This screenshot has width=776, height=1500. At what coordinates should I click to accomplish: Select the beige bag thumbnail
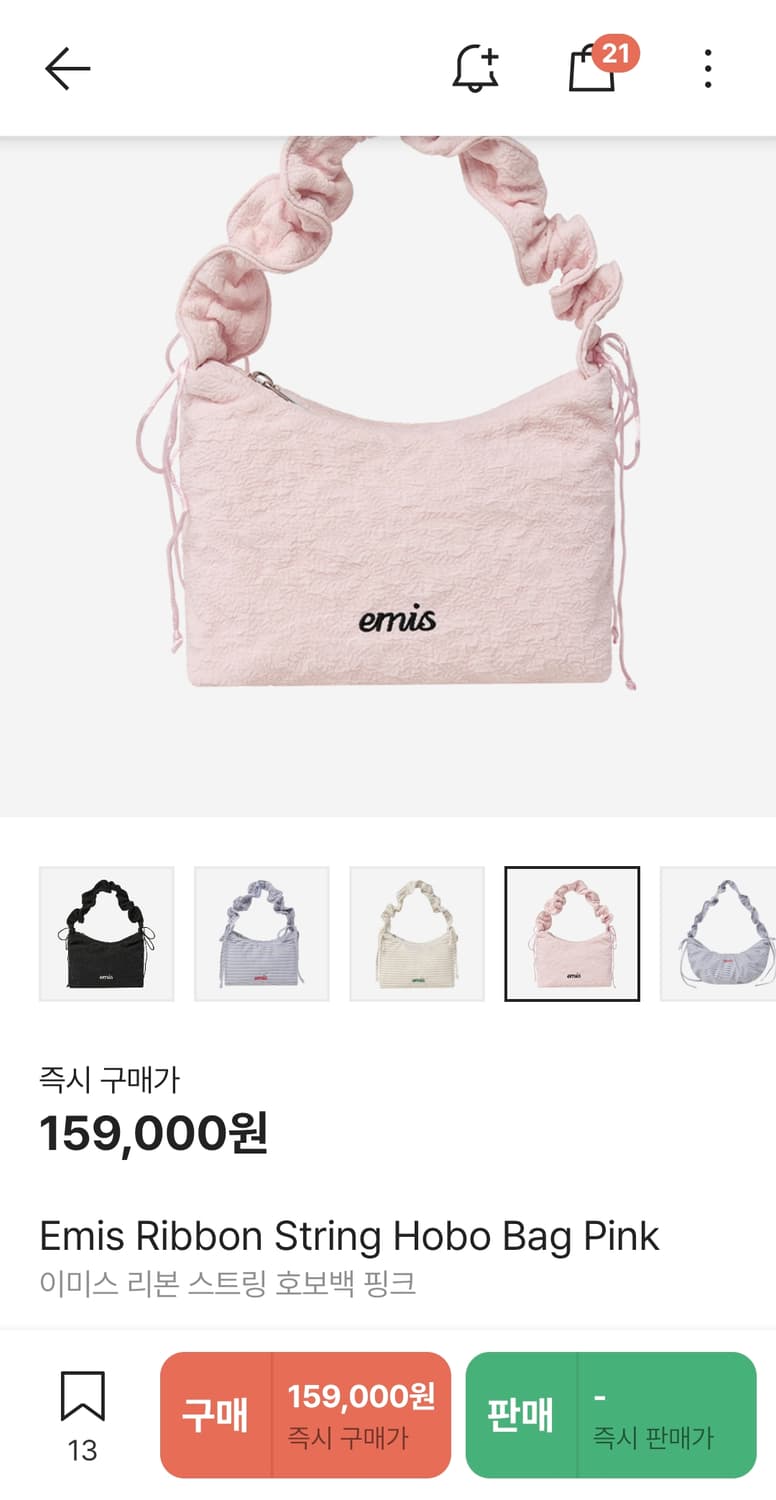pyautogui.click(x=417, y=934)
